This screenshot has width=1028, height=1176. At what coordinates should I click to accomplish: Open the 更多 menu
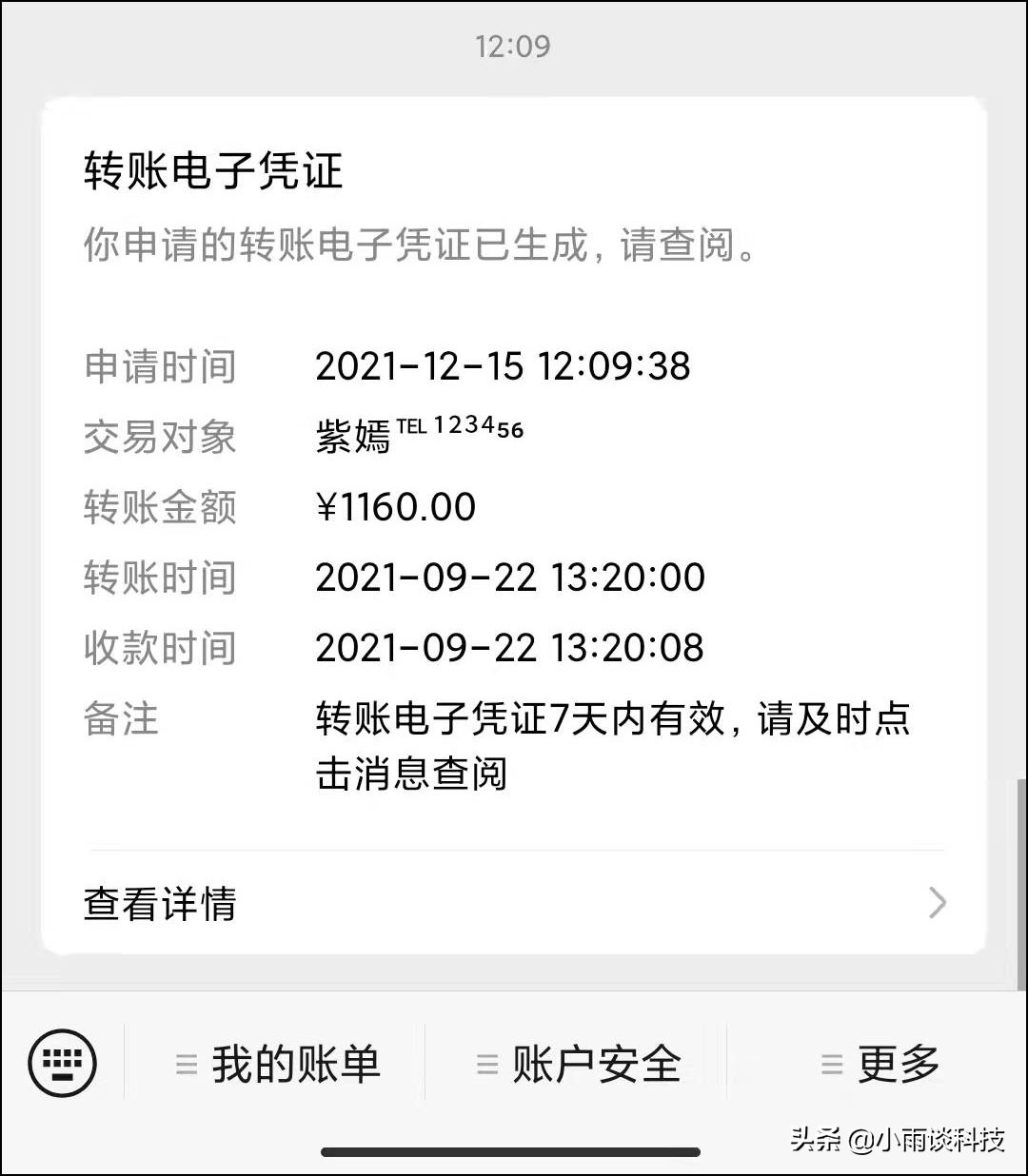pyautogui.click(x=899, y=1064)
